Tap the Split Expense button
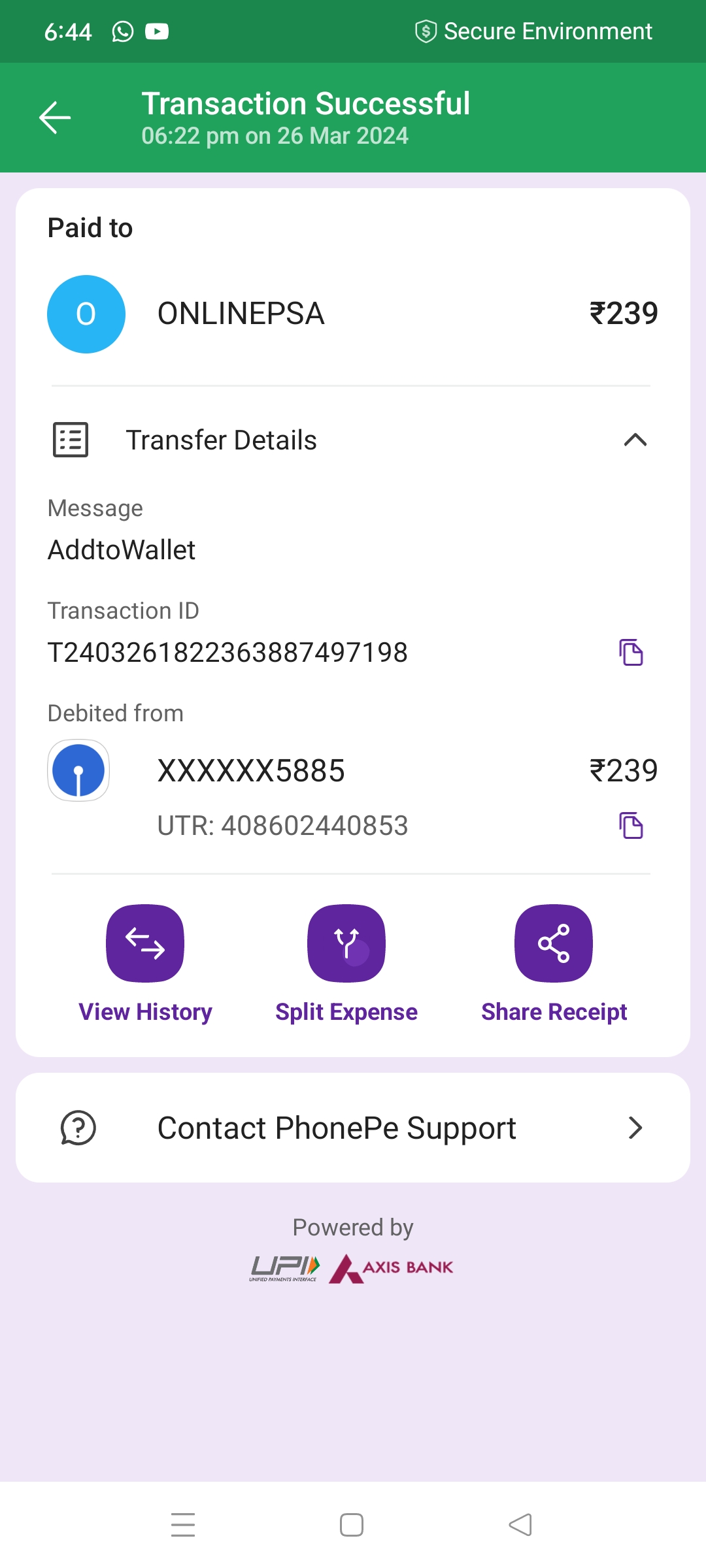Viewport: 706px width, 1568px height. point(346,943)
